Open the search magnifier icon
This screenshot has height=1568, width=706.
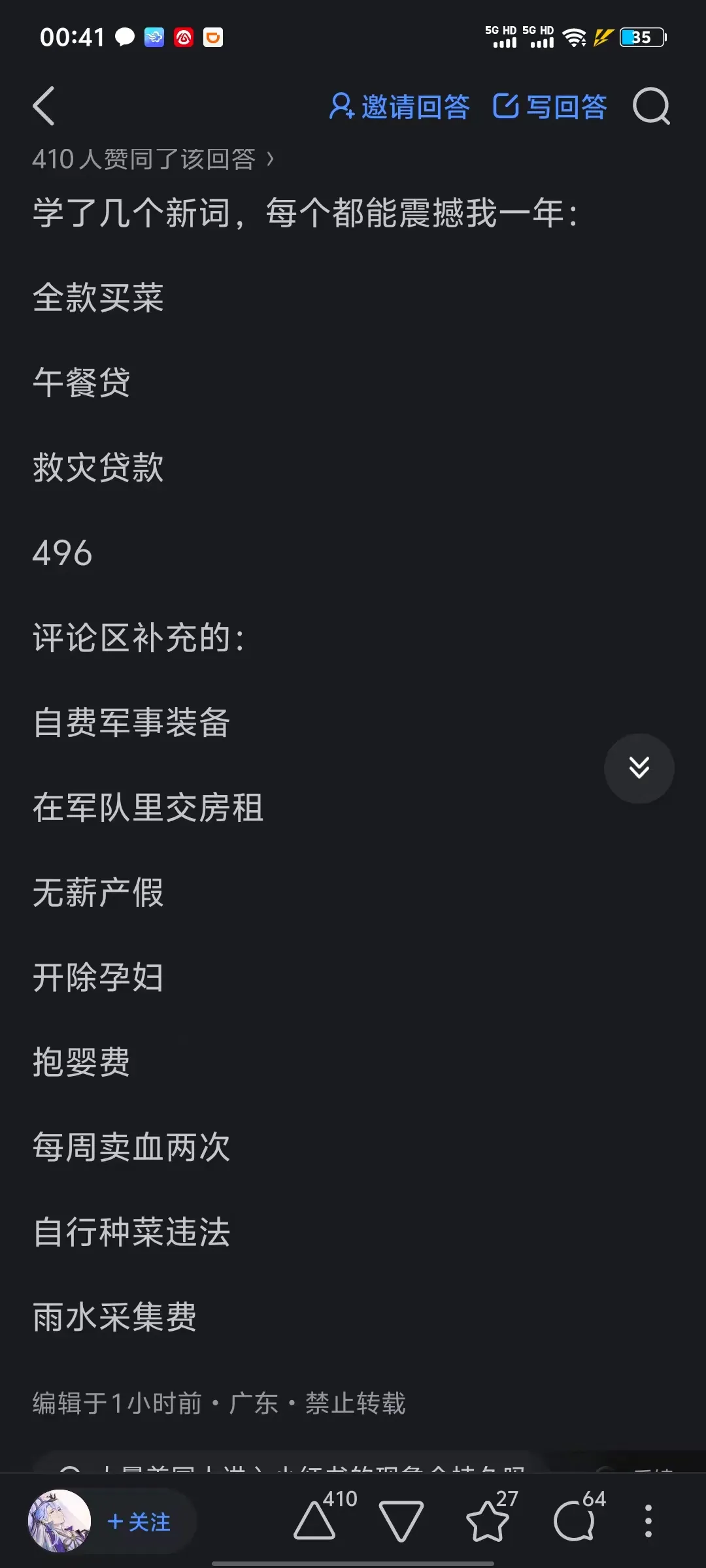pos(651,106)
